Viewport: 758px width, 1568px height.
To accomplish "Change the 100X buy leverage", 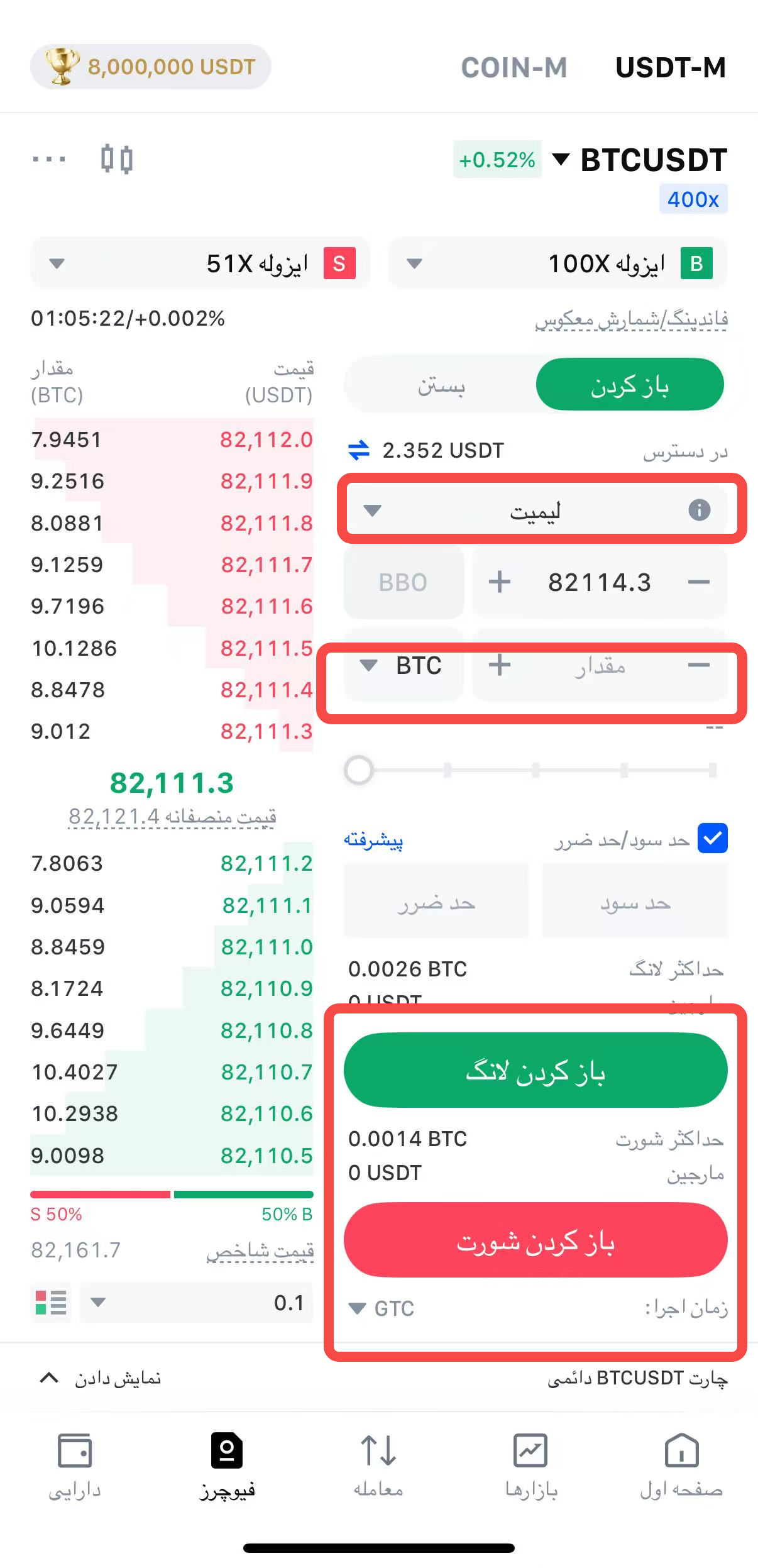I will coord(558,263).
